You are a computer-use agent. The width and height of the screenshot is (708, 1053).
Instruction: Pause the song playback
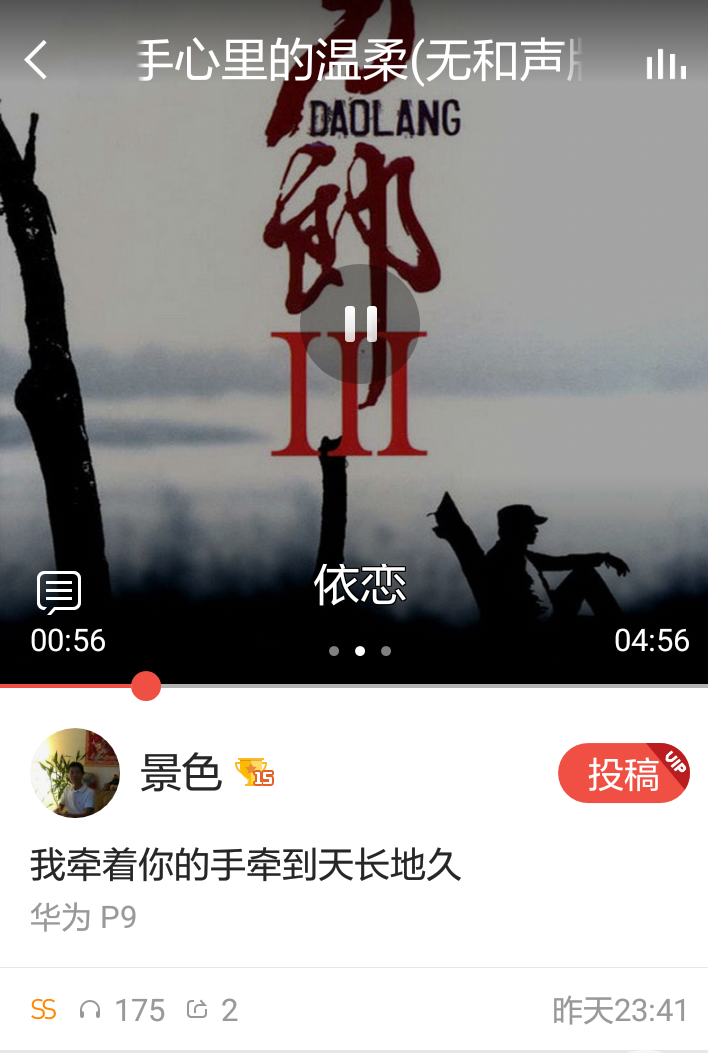pos(360,323)
